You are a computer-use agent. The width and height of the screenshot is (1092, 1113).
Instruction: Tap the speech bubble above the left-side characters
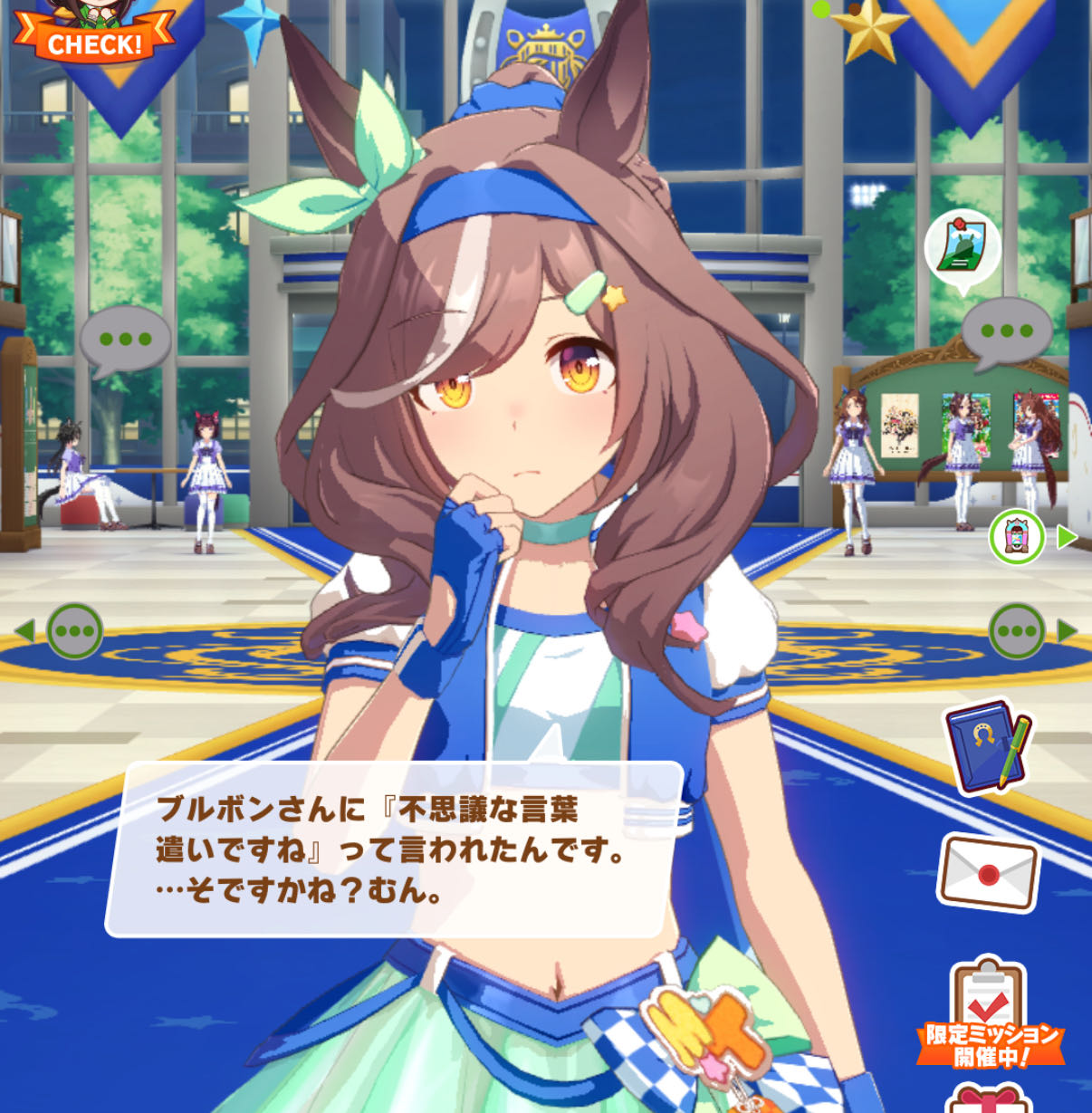125,340
